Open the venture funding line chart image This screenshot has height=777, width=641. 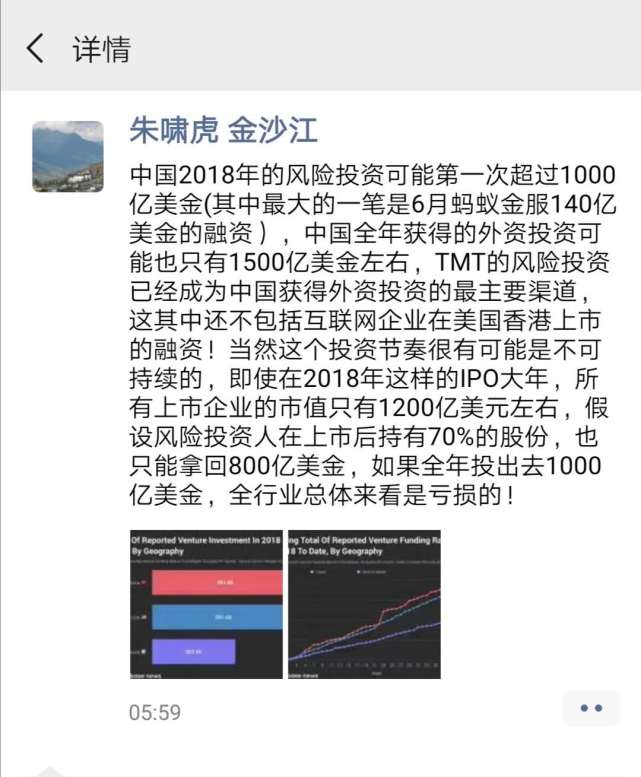pos(364,605)
